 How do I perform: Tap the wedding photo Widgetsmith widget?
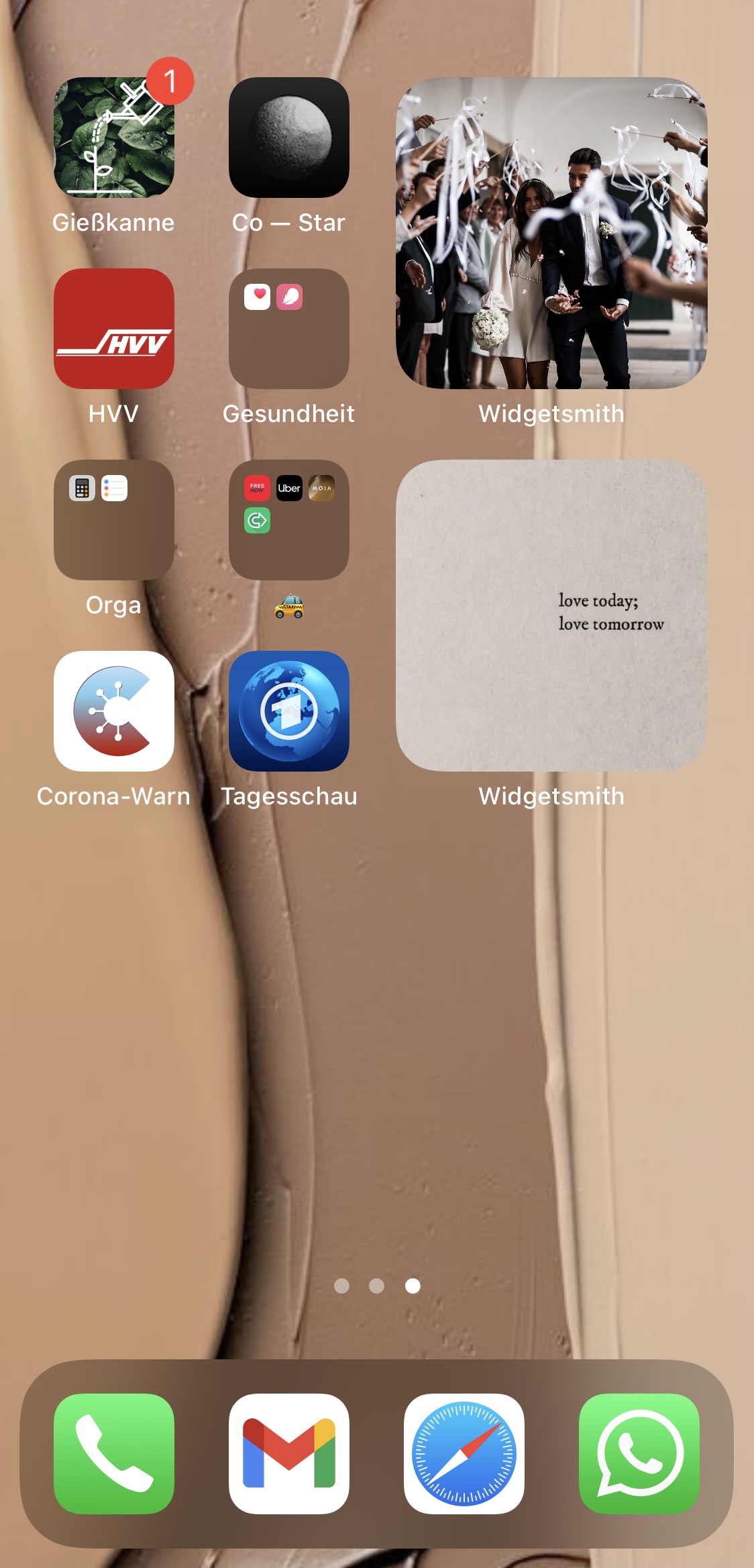pyautogui.click(x=551, y=233)
